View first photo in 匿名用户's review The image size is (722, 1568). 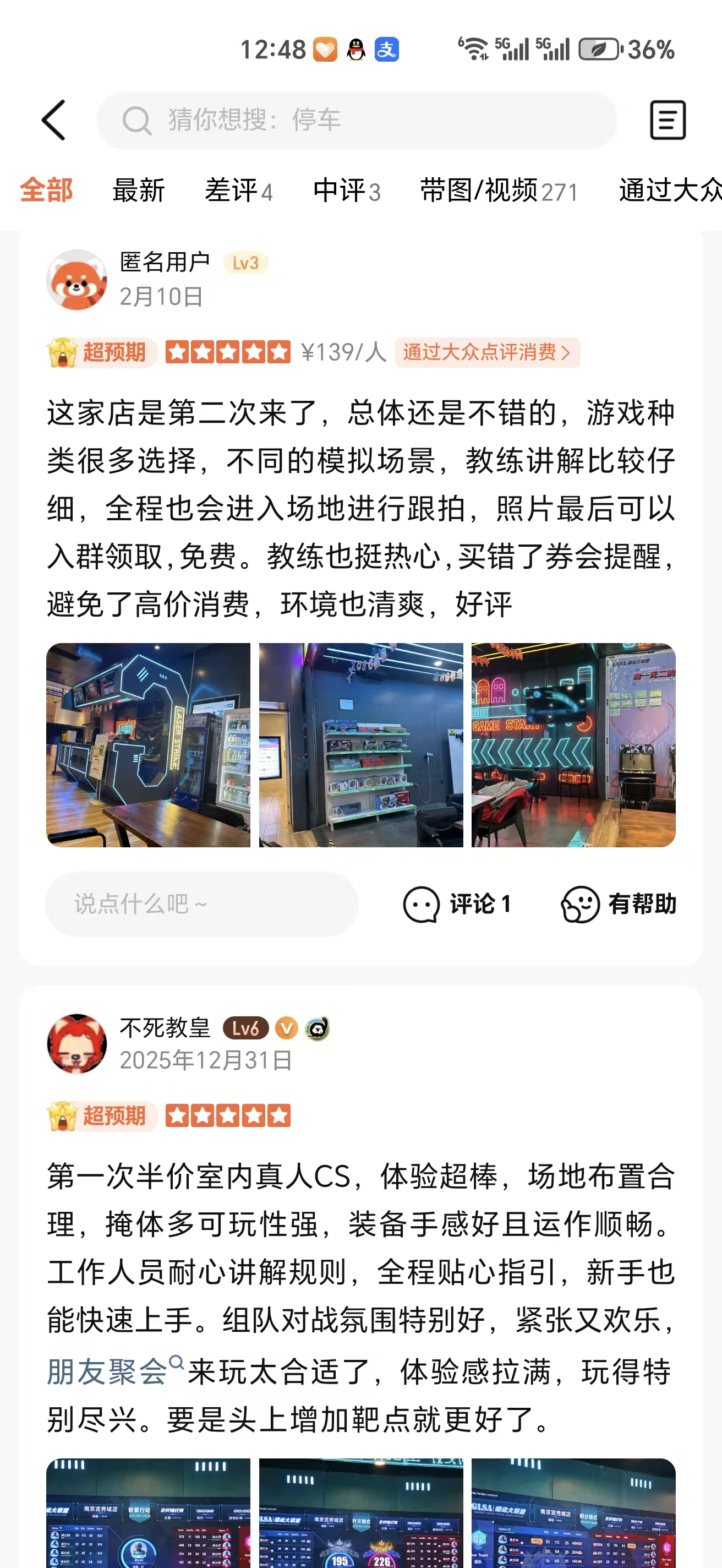click(x=149, y=744)
